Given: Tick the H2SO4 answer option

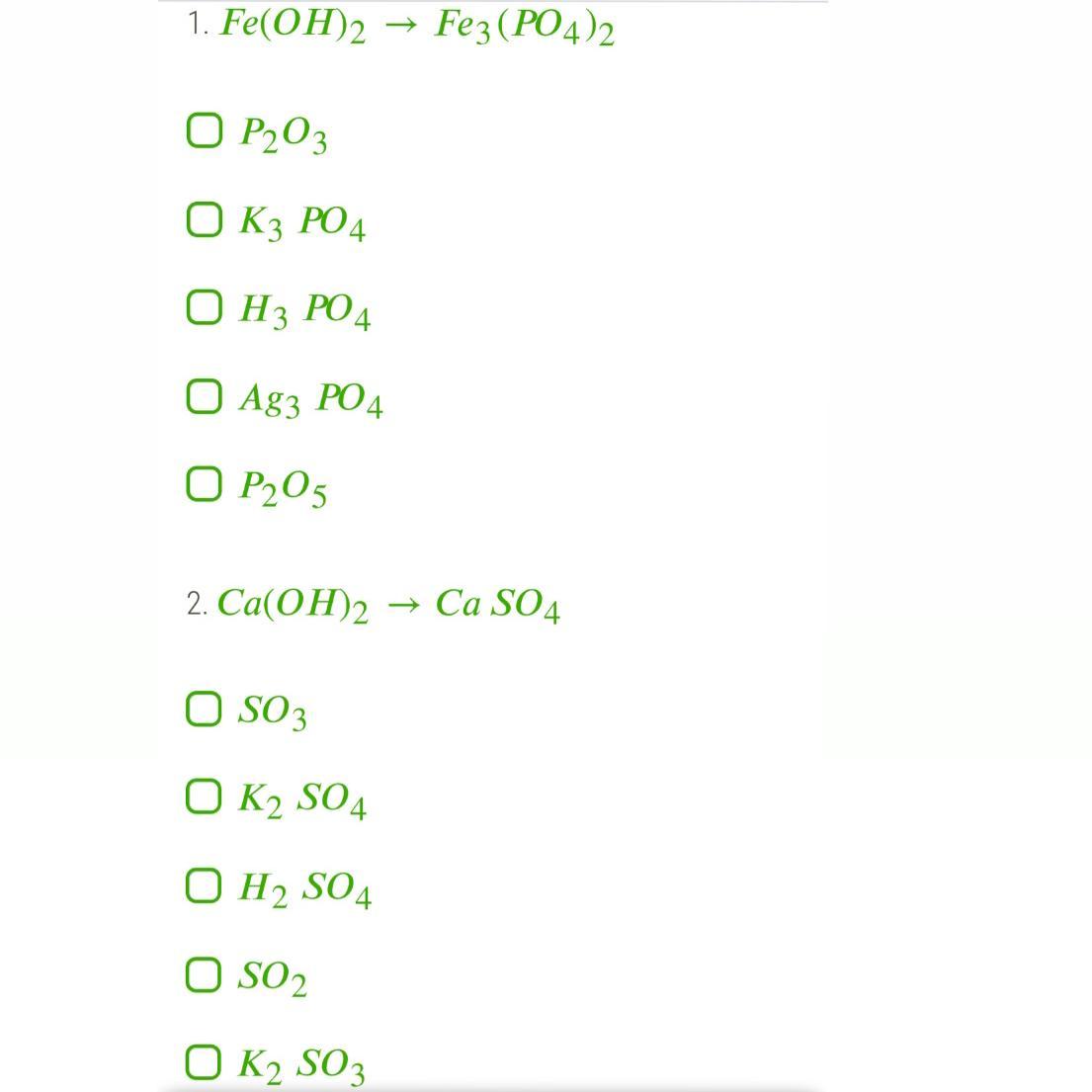Looking at the screenshot, I should tap(204, 885).
